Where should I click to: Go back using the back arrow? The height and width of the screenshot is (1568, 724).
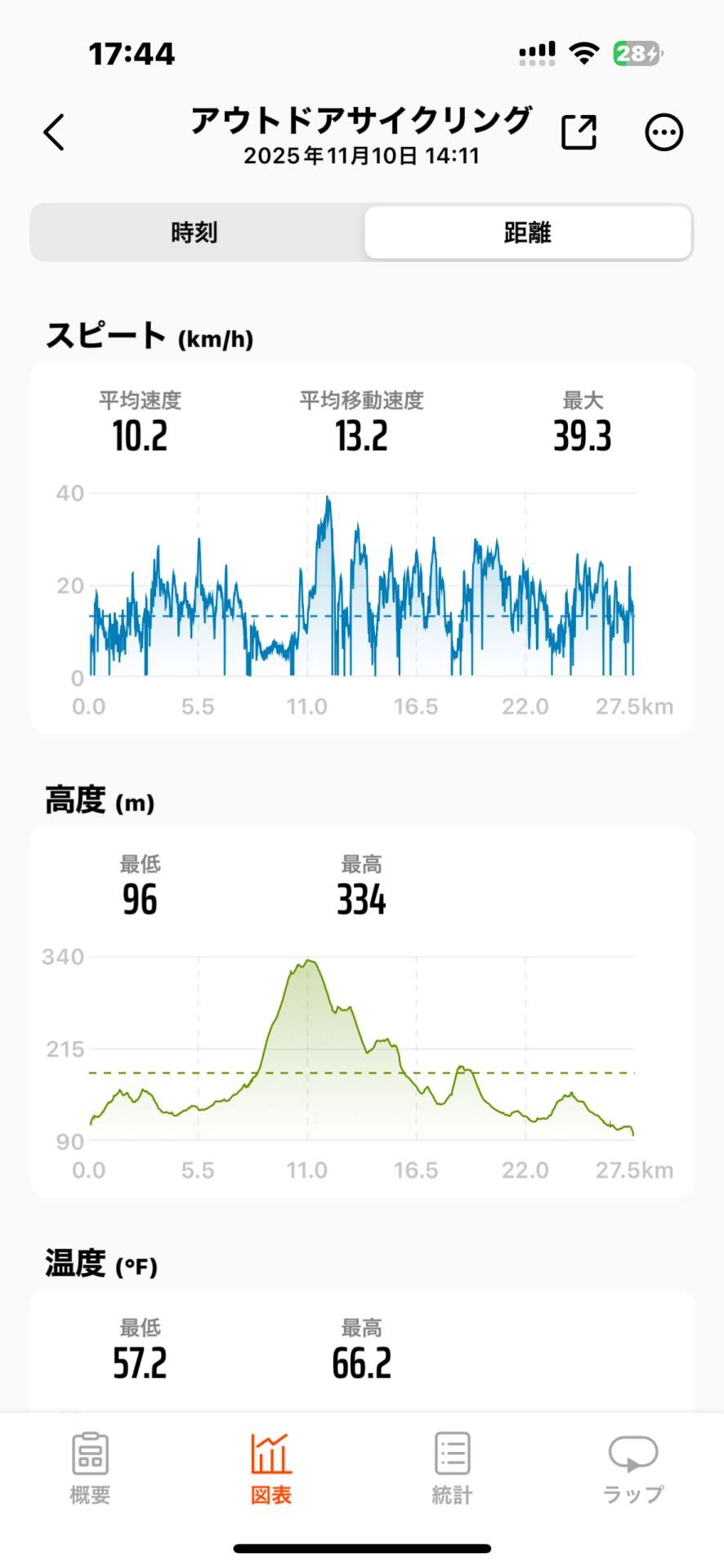(54, 132)
